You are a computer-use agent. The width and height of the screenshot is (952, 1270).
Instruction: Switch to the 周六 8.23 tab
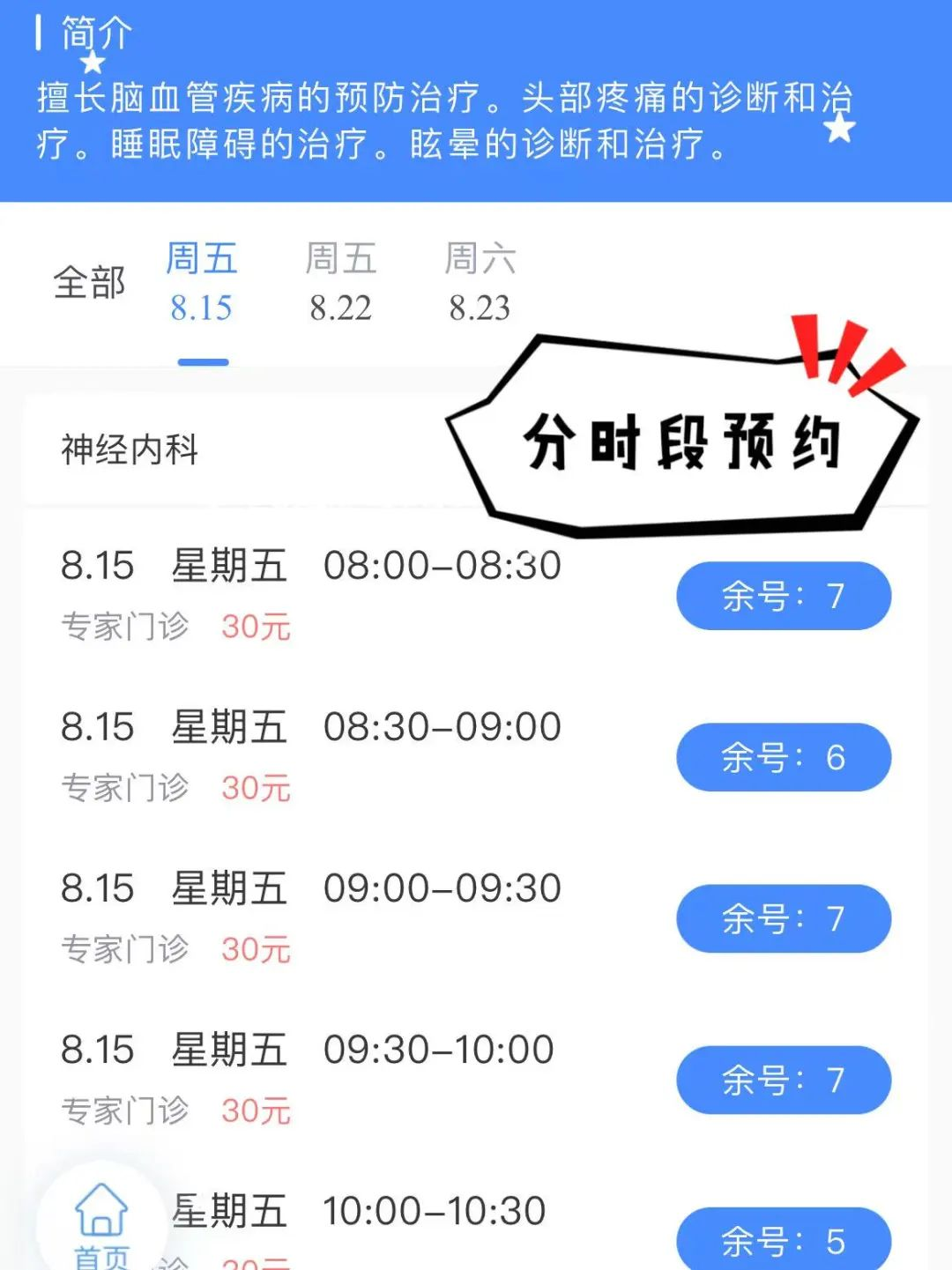click(480, 284)
